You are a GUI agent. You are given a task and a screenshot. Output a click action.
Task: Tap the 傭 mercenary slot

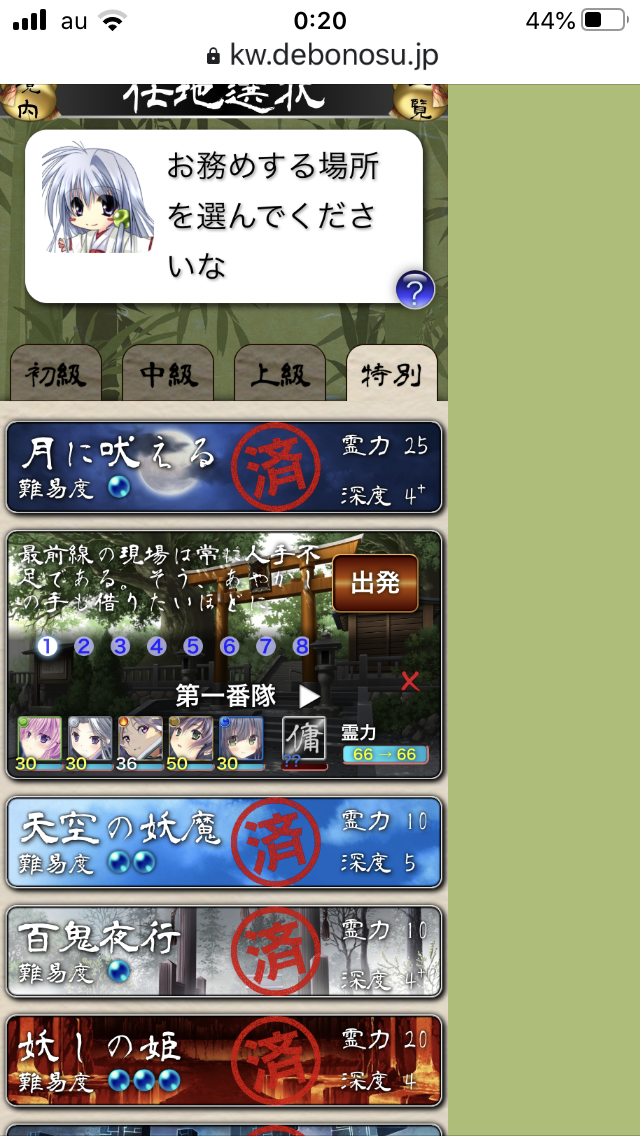[304, 740]
